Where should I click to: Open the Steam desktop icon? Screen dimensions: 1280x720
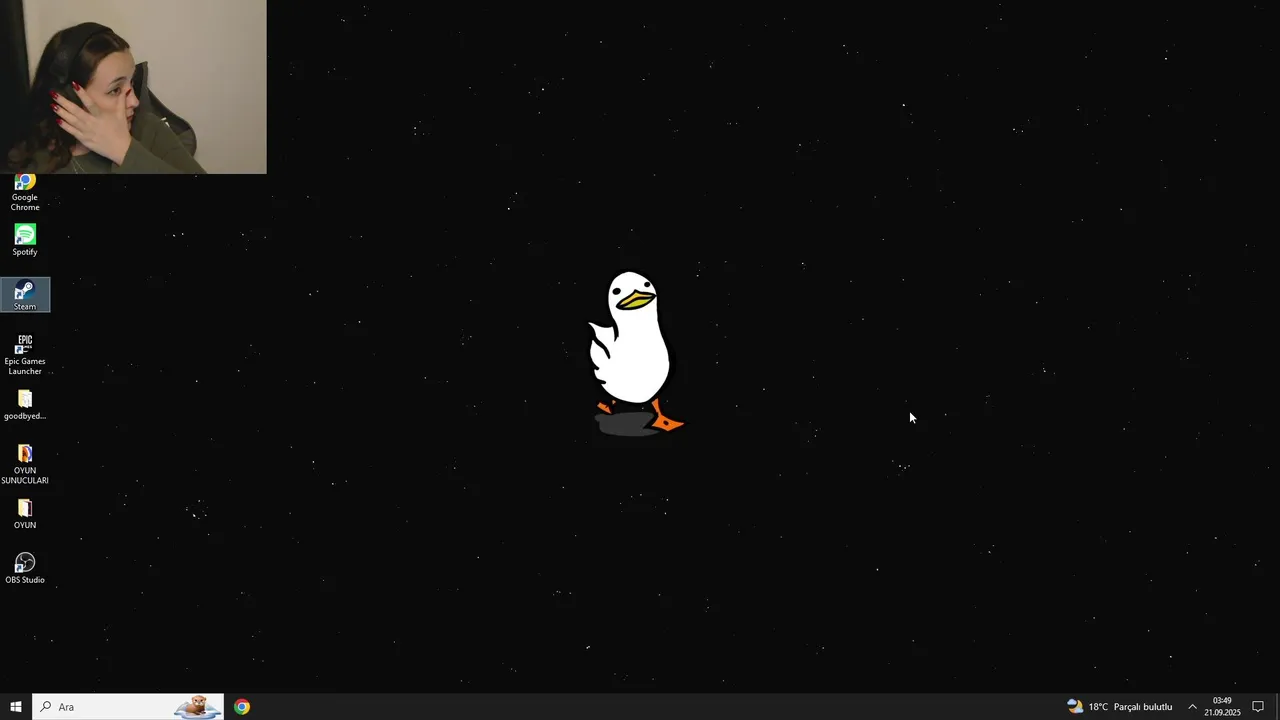click(x=25, y=294)
